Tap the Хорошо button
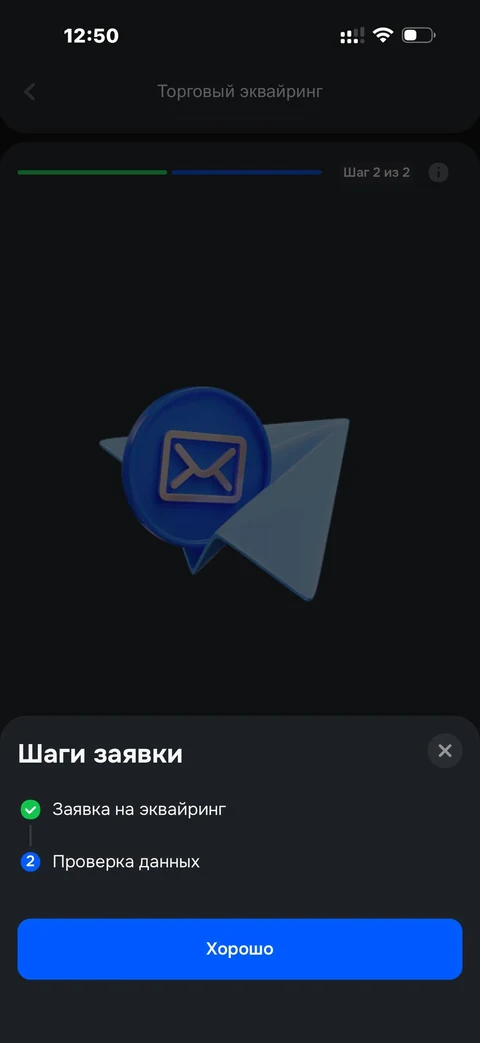Viewport: 480px width, 1043px height. click(x=239, y=949)
